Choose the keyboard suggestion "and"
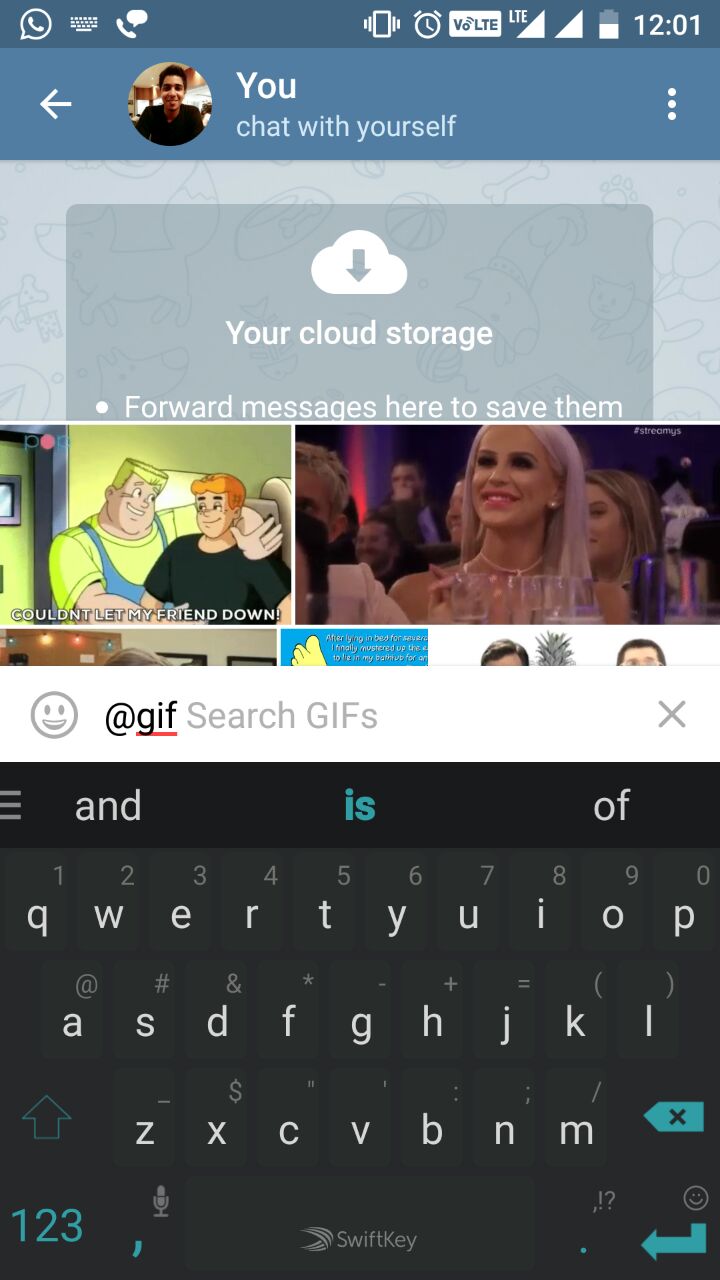This screenshot has height=1280, width=720. tap(108, 805)
